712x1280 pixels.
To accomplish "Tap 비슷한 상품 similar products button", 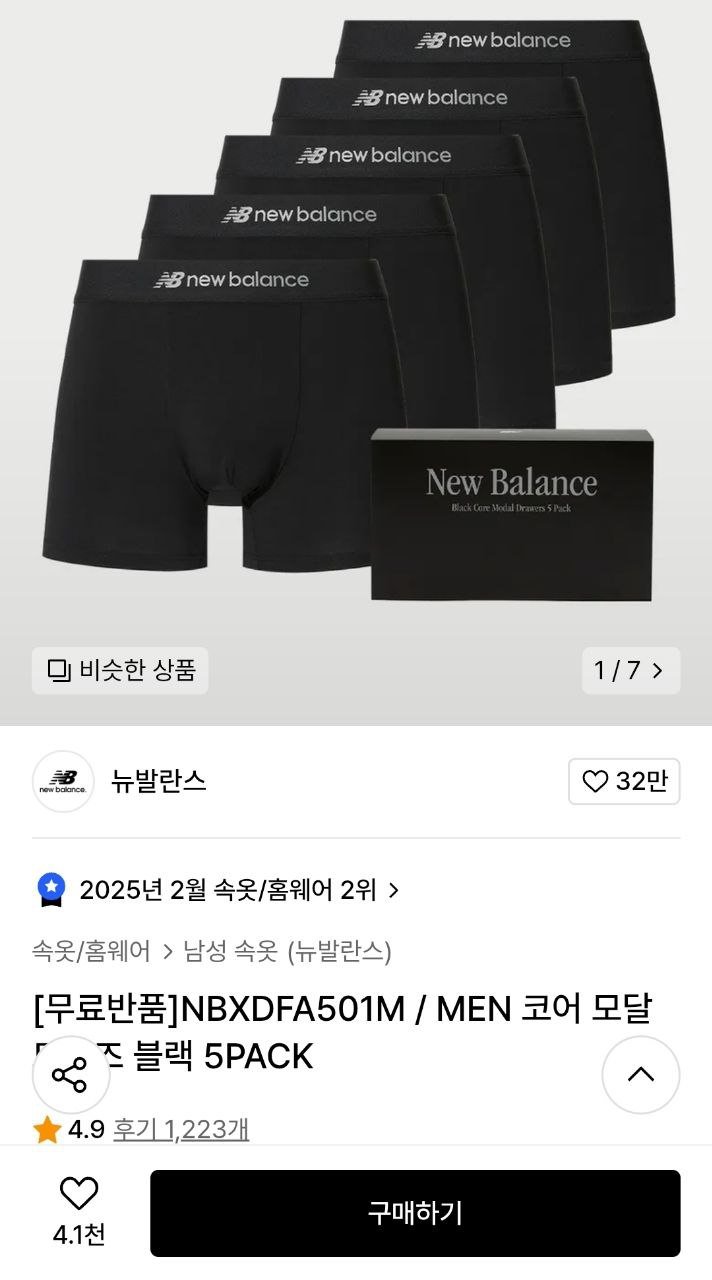I will click(x=120, y=670).
